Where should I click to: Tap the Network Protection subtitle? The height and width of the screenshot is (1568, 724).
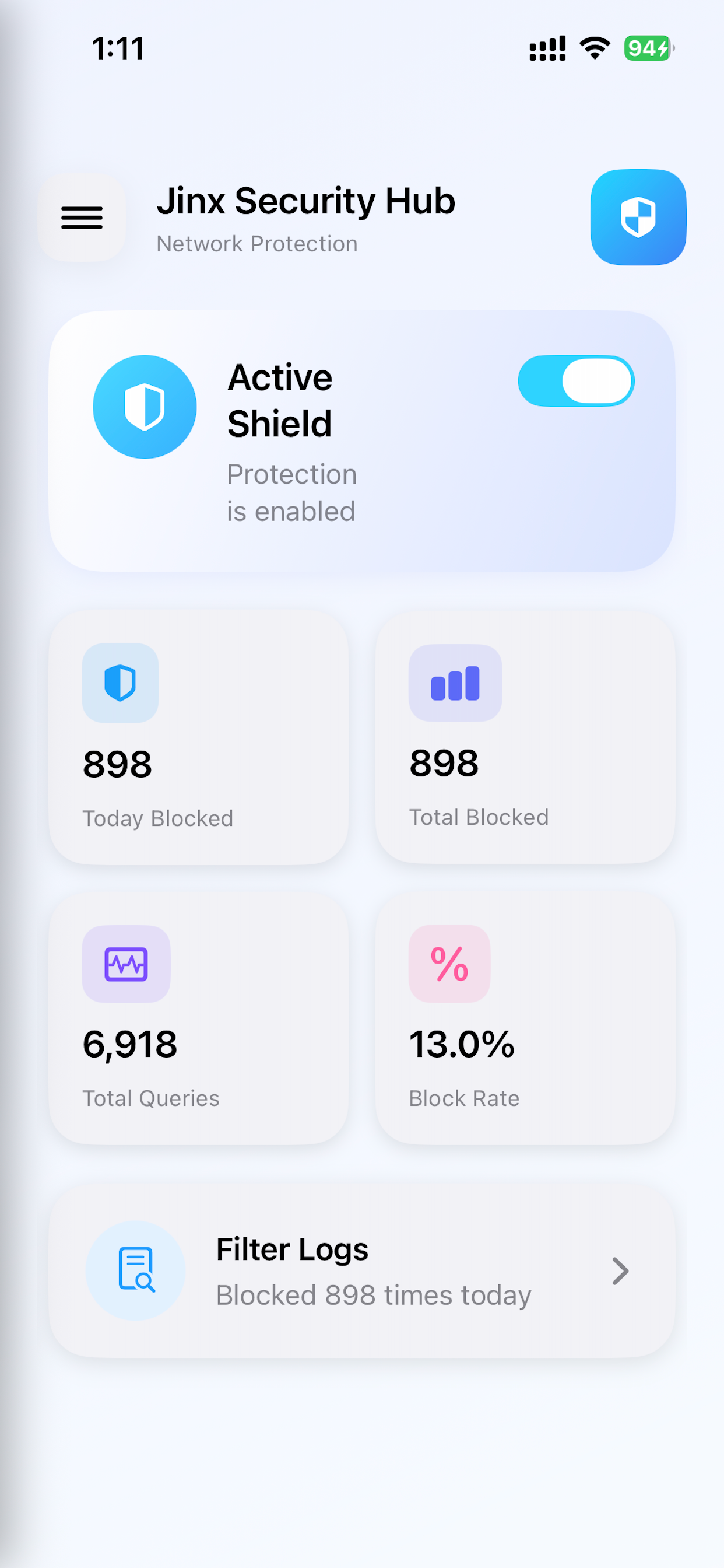click(x=257, y=243)
